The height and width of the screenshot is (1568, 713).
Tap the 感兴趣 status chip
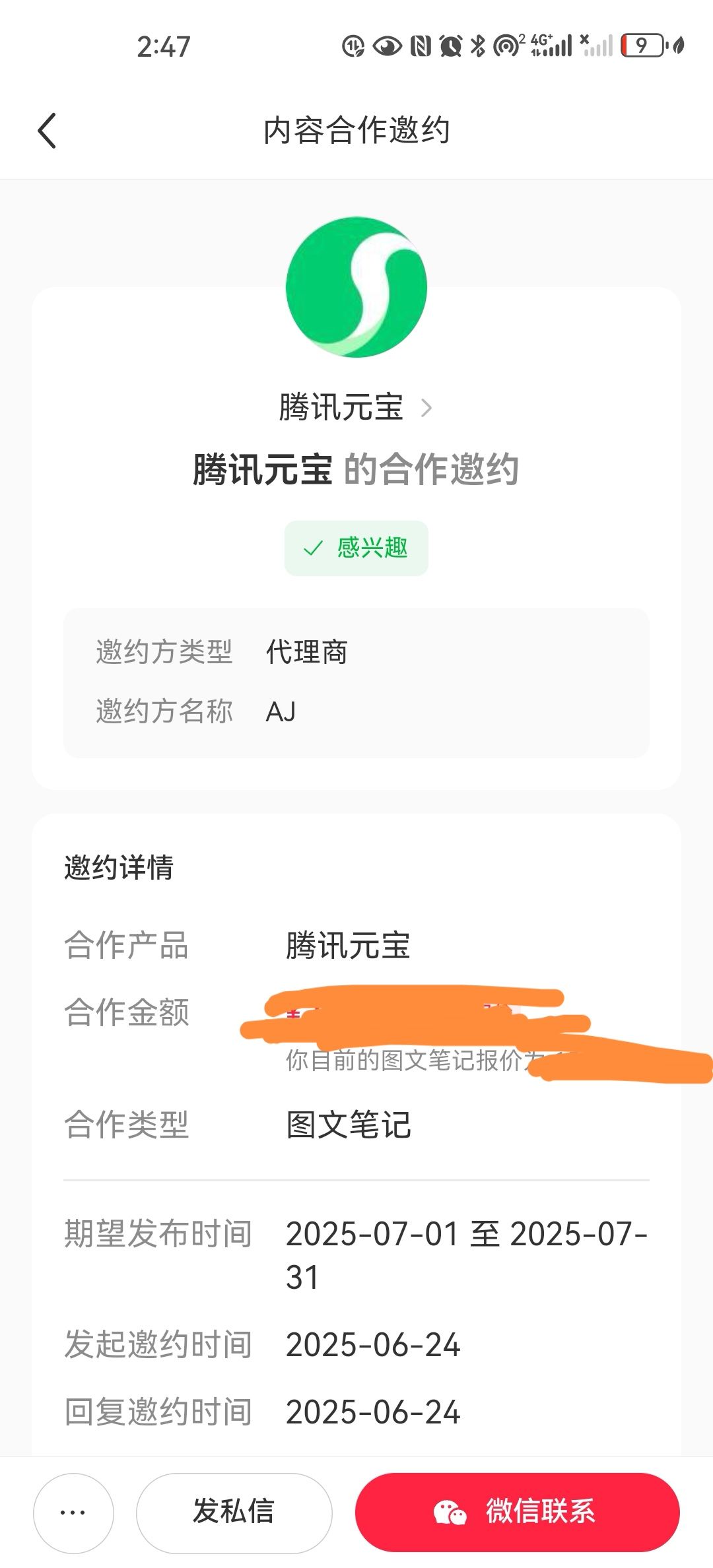click(x=356, y=548)
